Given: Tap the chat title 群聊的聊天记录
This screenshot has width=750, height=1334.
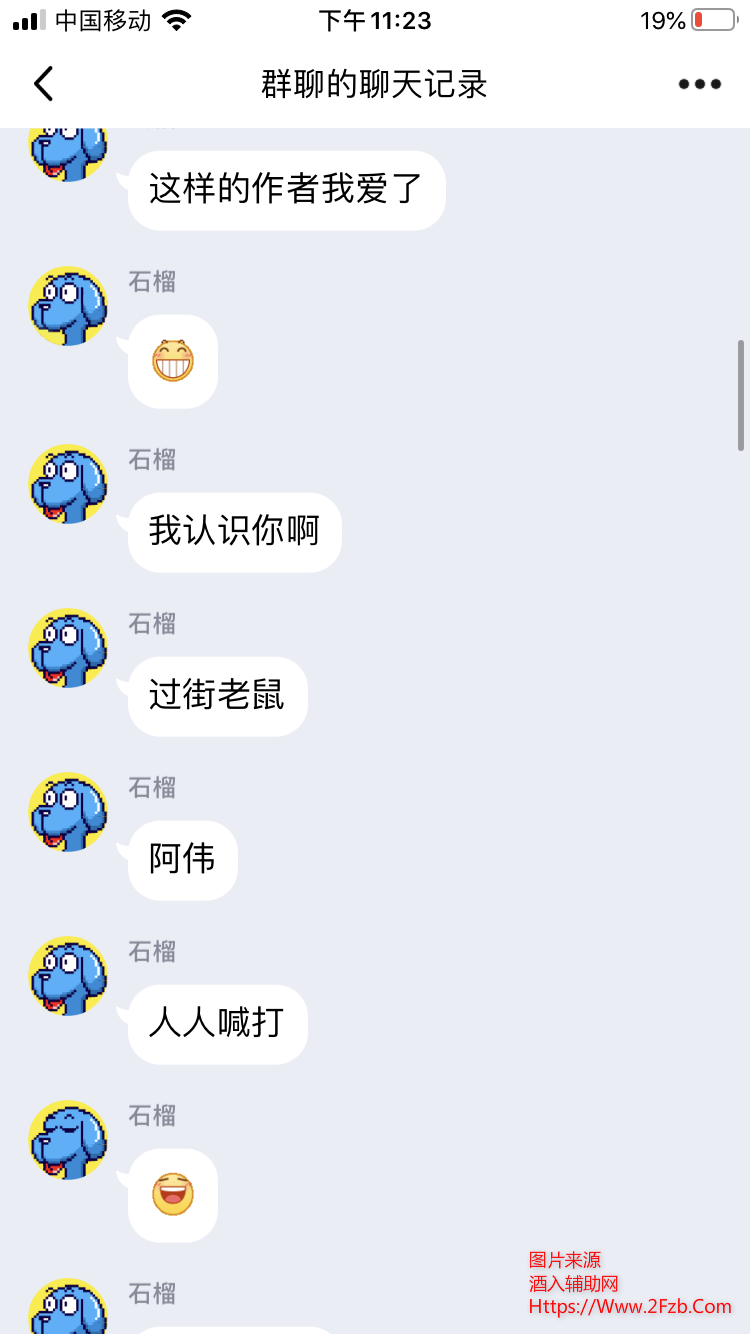Looking at the screenshot, I should click(x=375, y=84).
